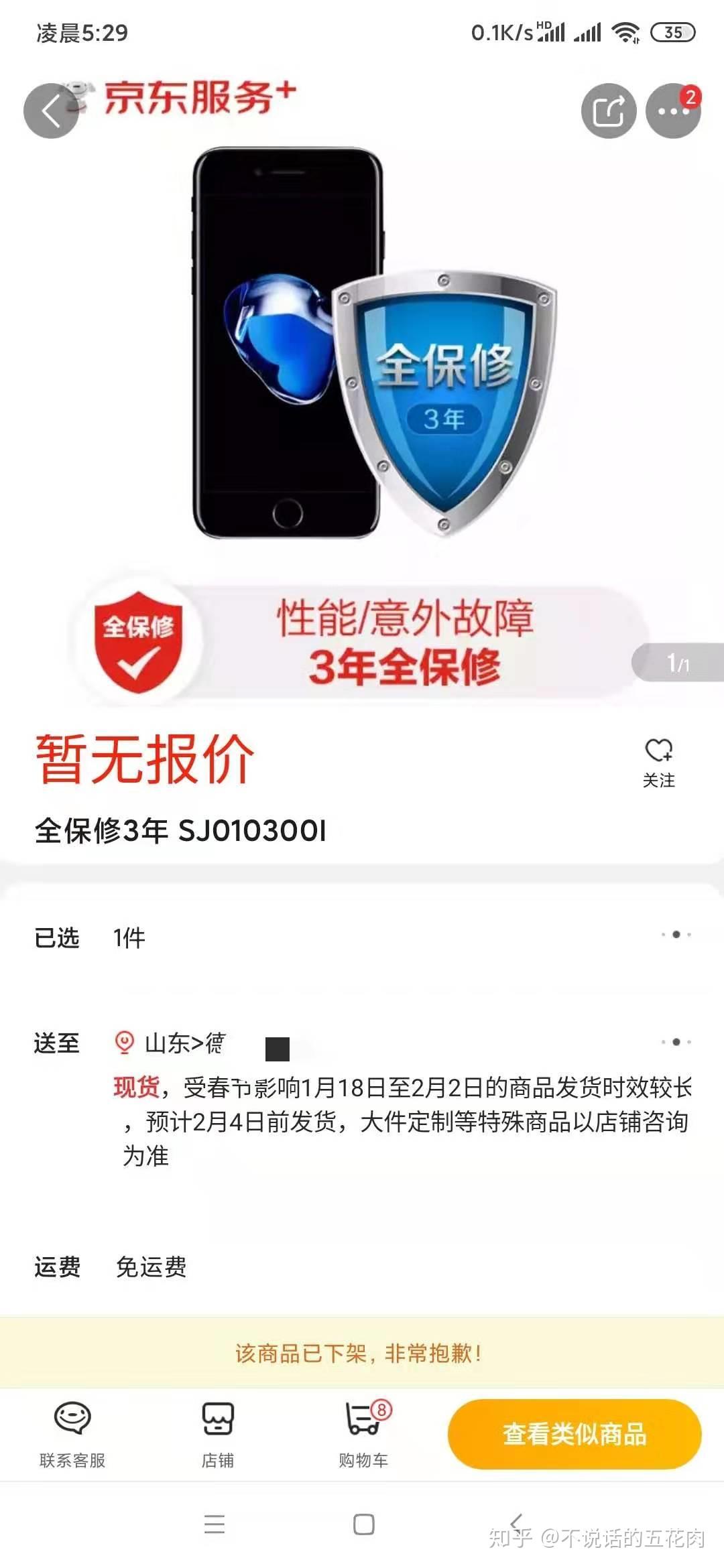Viewport: 724px width, 1568px height.
Task: Tap the system home button
Action: point(363,1524)
